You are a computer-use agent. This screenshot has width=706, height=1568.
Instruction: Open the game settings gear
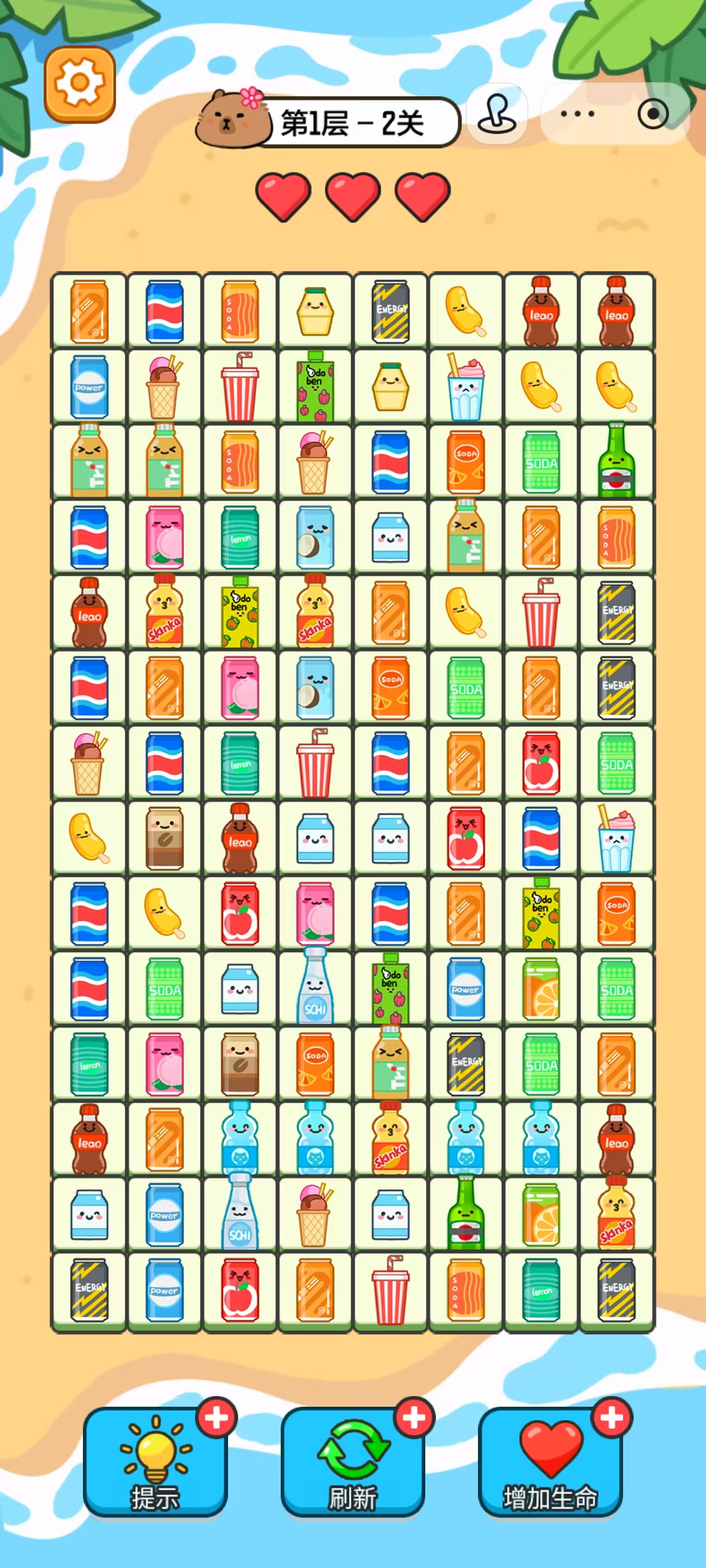coord(80,83)
